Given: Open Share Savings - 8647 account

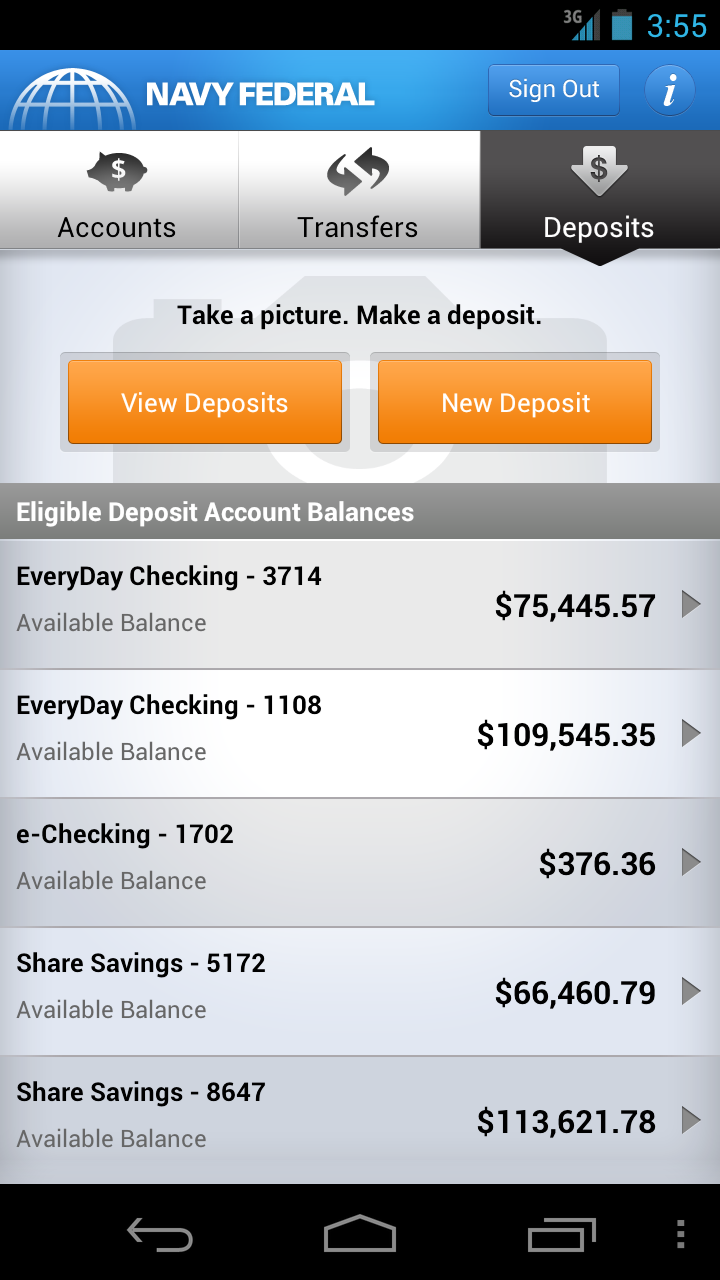Looking at the screenshot, I should [360, 1120].
